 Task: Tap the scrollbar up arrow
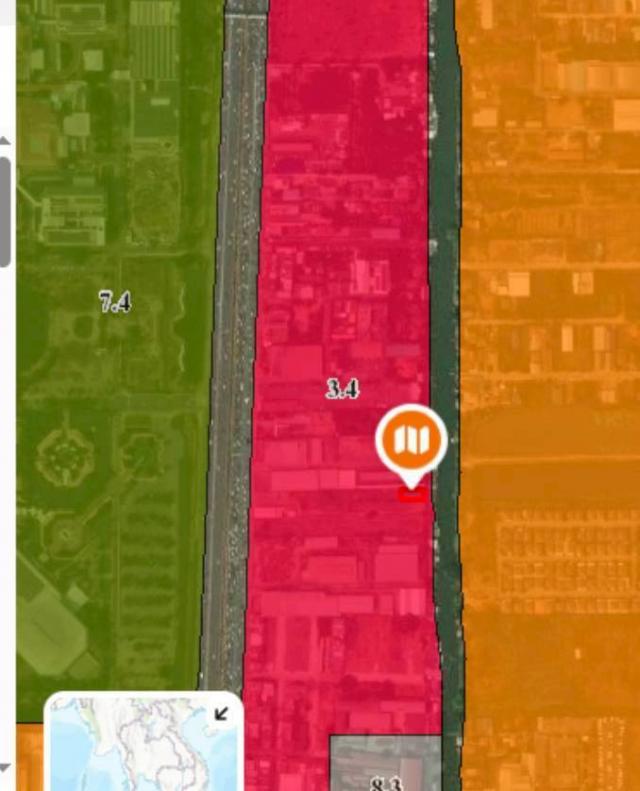click(5, 141)
